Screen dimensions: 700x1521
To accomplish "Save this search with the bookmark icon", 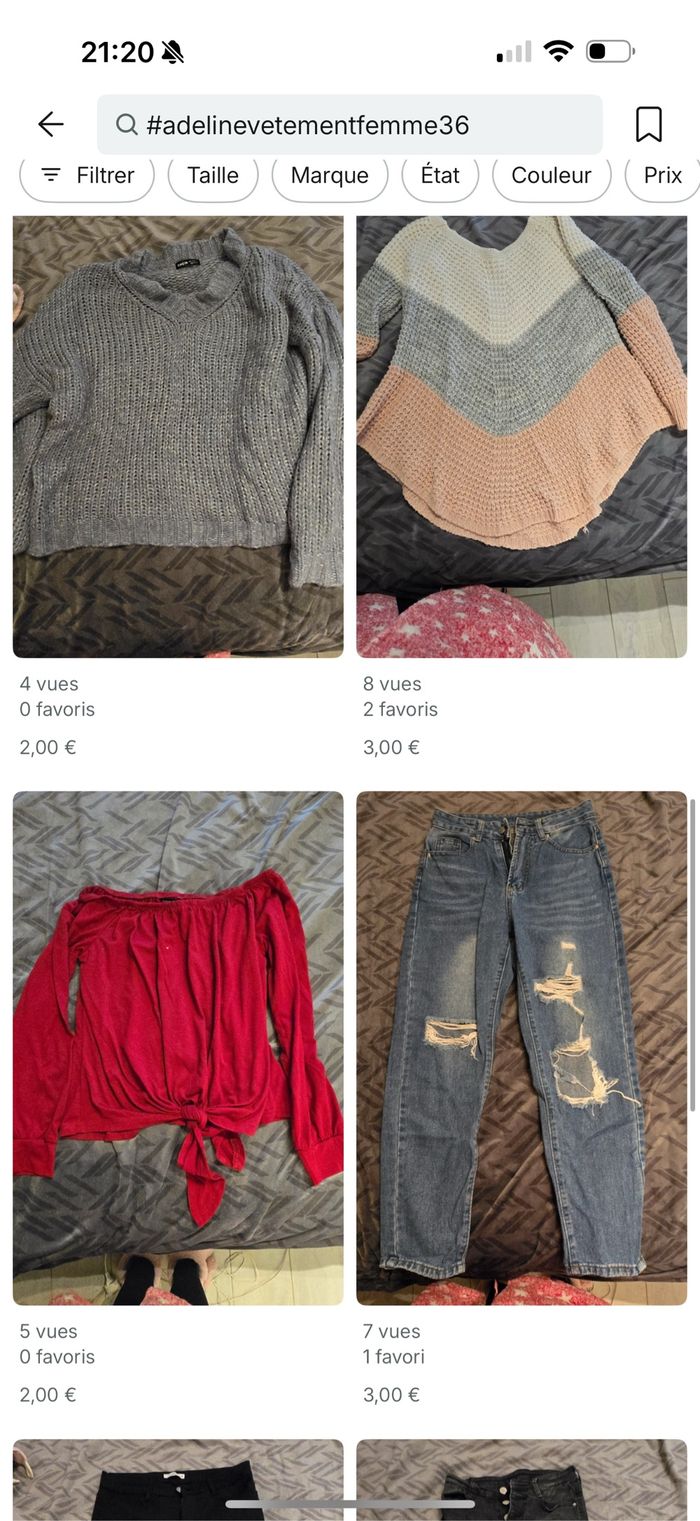I will 649,125.
